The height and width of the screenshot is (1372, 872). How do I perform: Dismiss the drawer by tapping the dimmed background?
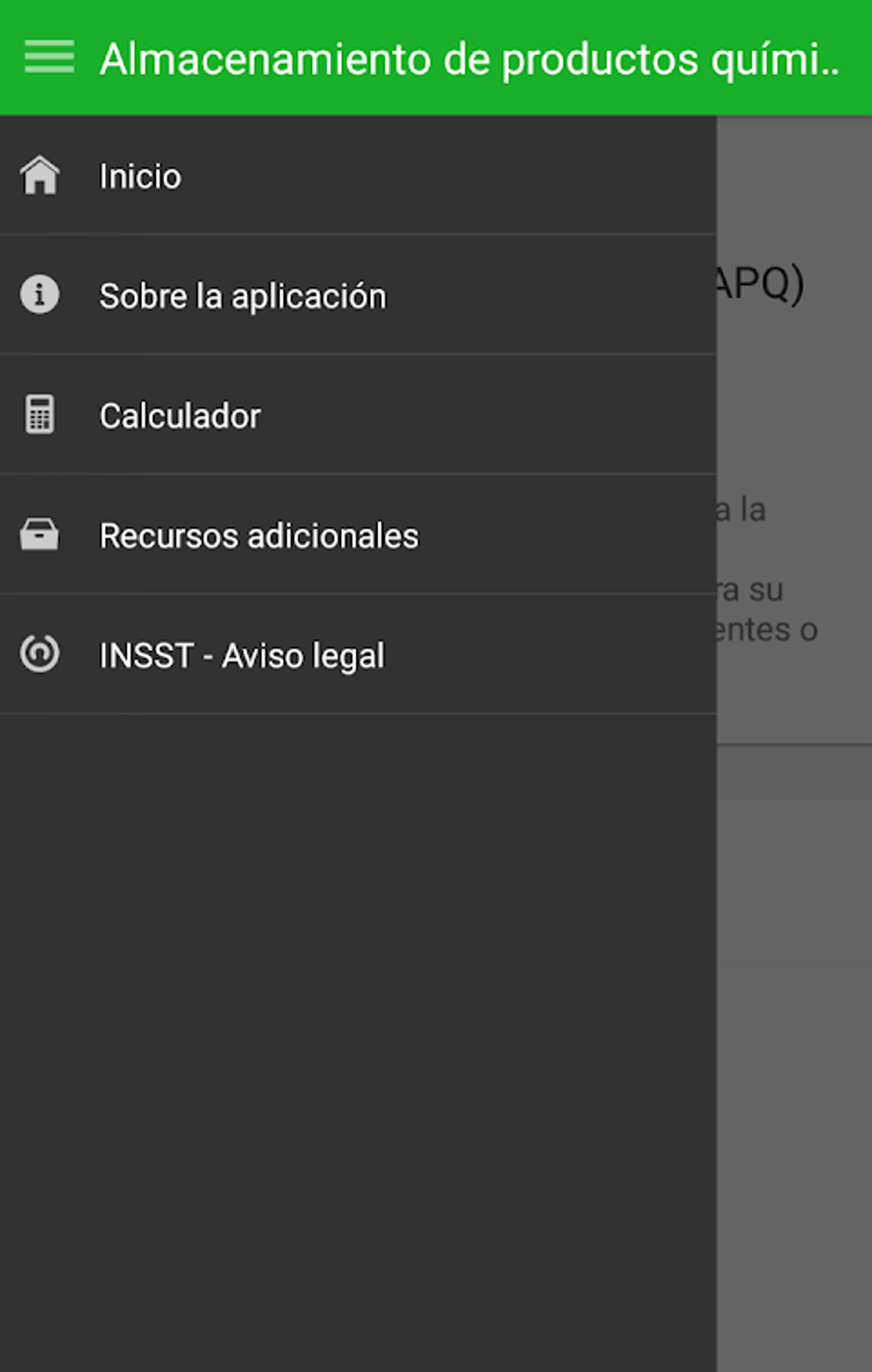795,1026
